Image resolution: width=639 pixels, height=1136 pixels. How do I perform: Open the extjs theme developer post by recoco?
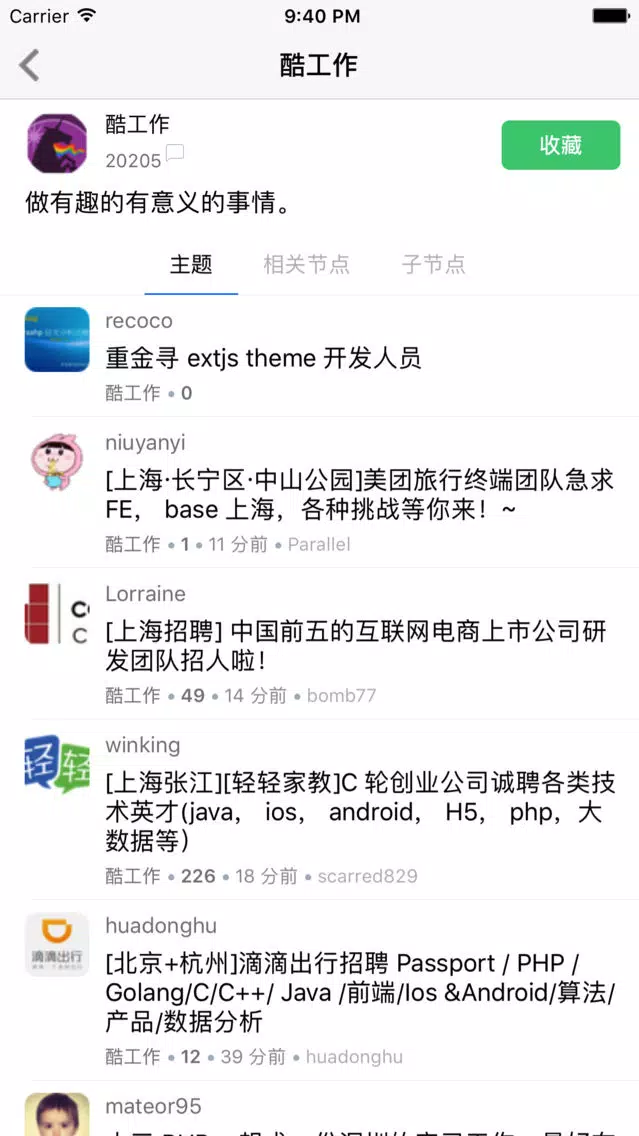click(263, 358)
